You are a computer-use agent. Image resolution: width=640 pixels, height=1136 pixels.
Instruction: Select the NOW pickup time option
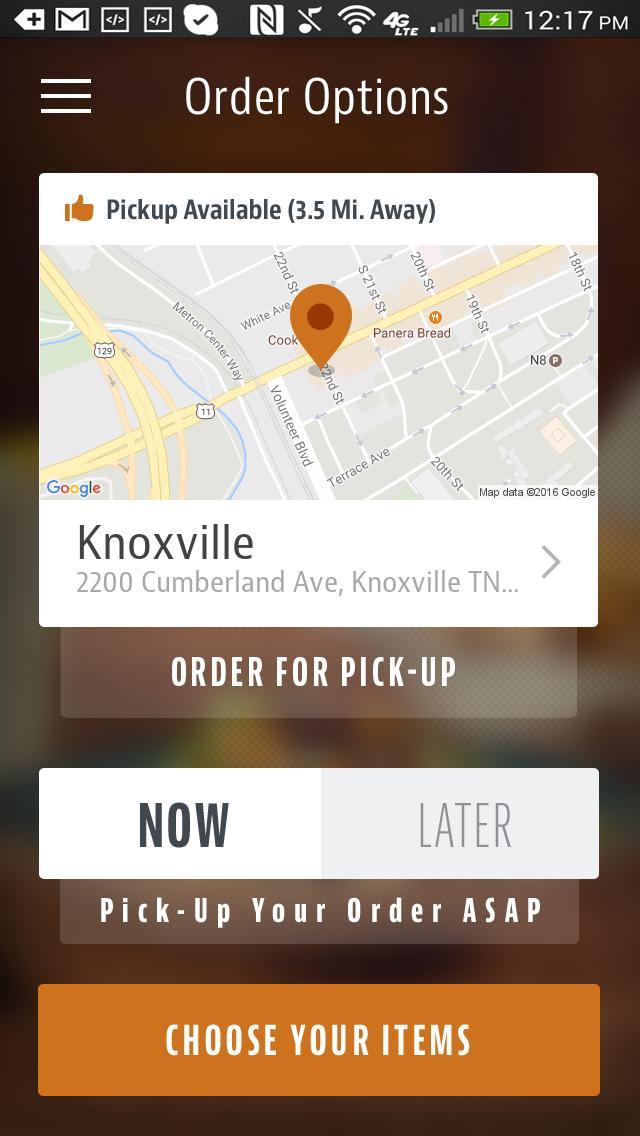182,824
